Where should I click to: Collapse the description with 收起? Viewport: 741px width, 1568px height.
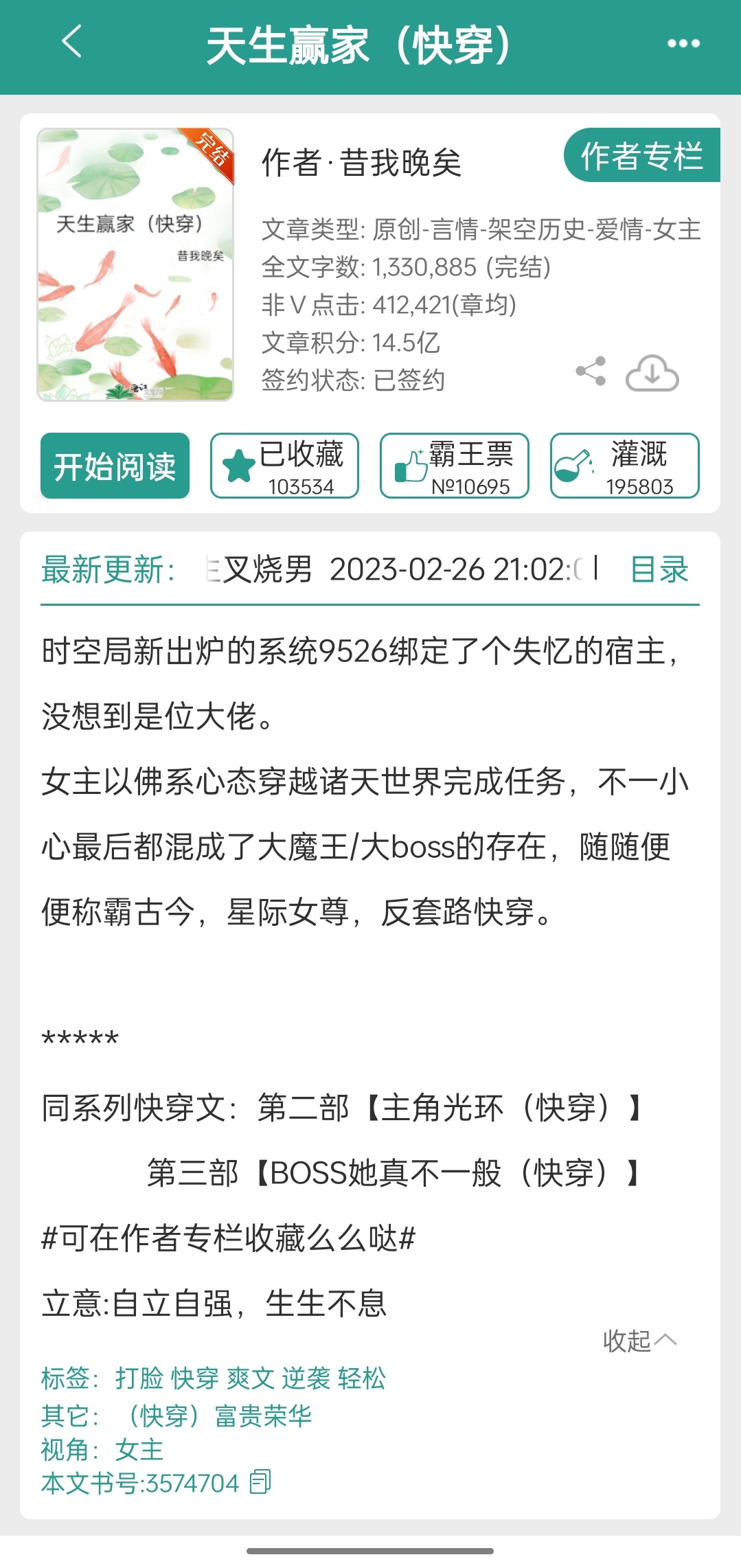coord(639,1340)
